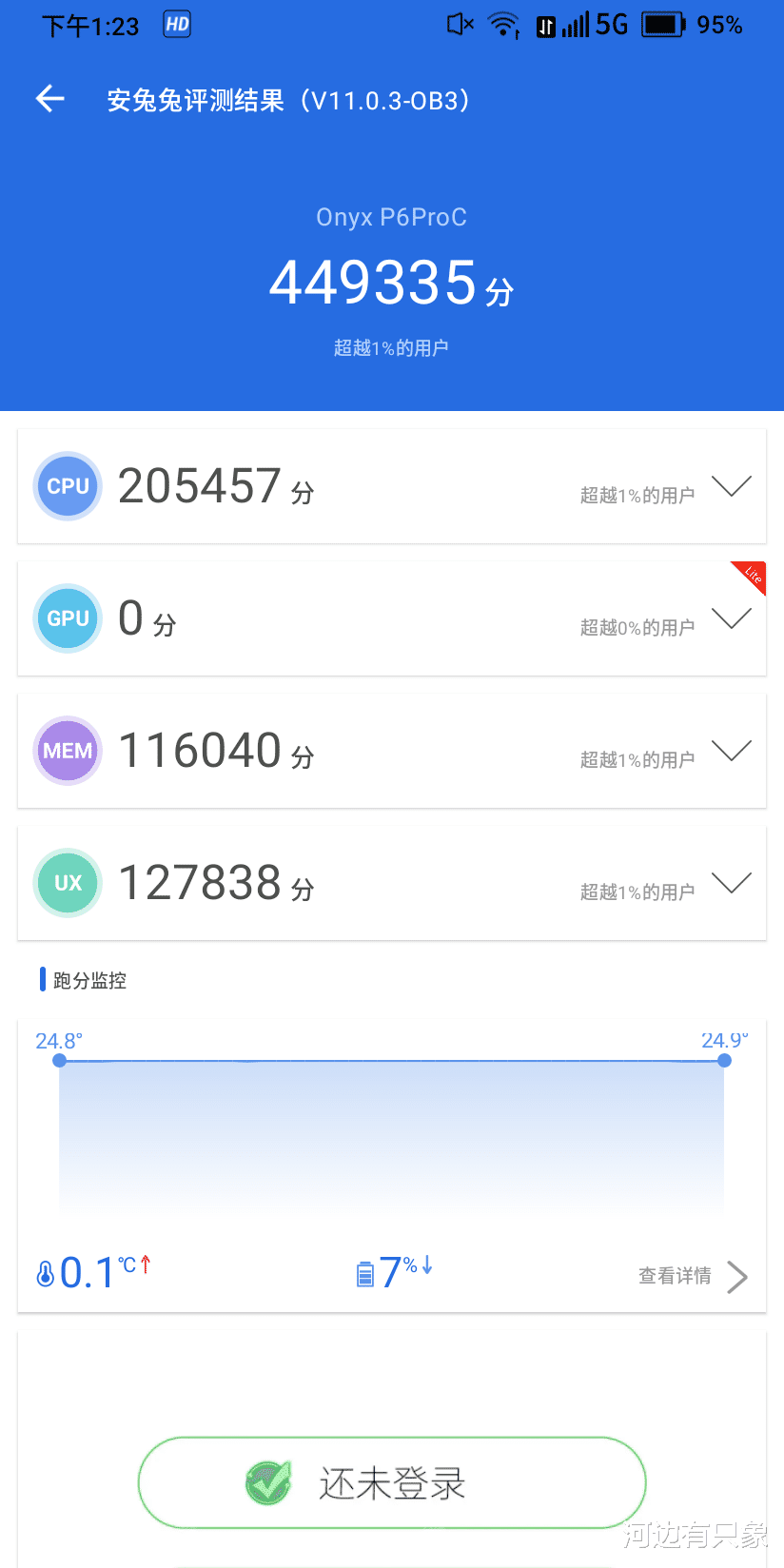The image size is (784, 1568).
Task: Expand the UX score details
Action: coord(731,883)
